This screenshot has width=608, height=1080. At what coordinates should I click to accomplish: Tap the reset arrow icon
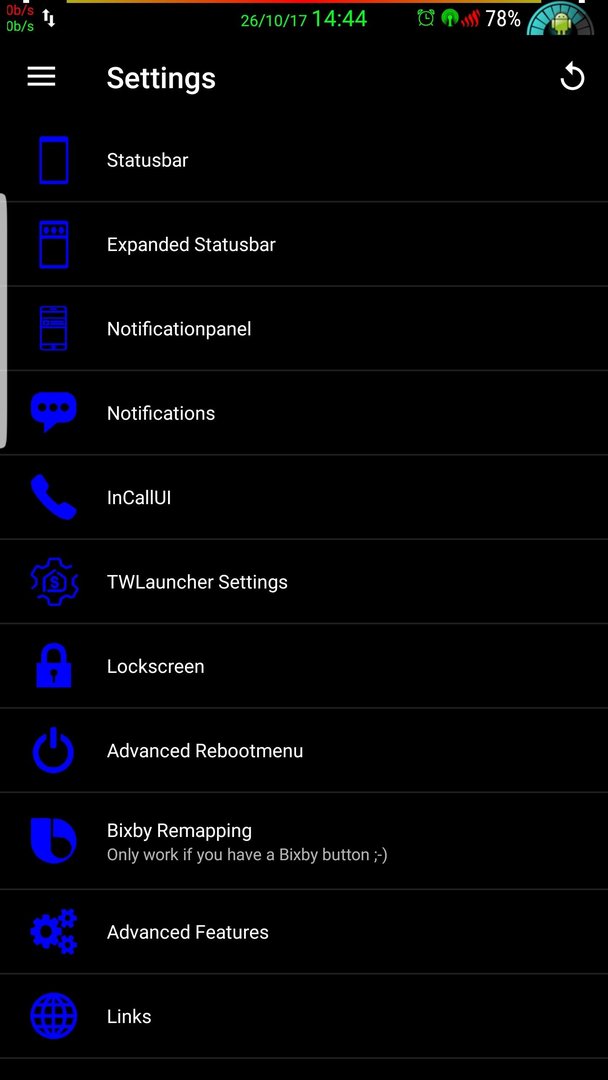click(572, 77)
